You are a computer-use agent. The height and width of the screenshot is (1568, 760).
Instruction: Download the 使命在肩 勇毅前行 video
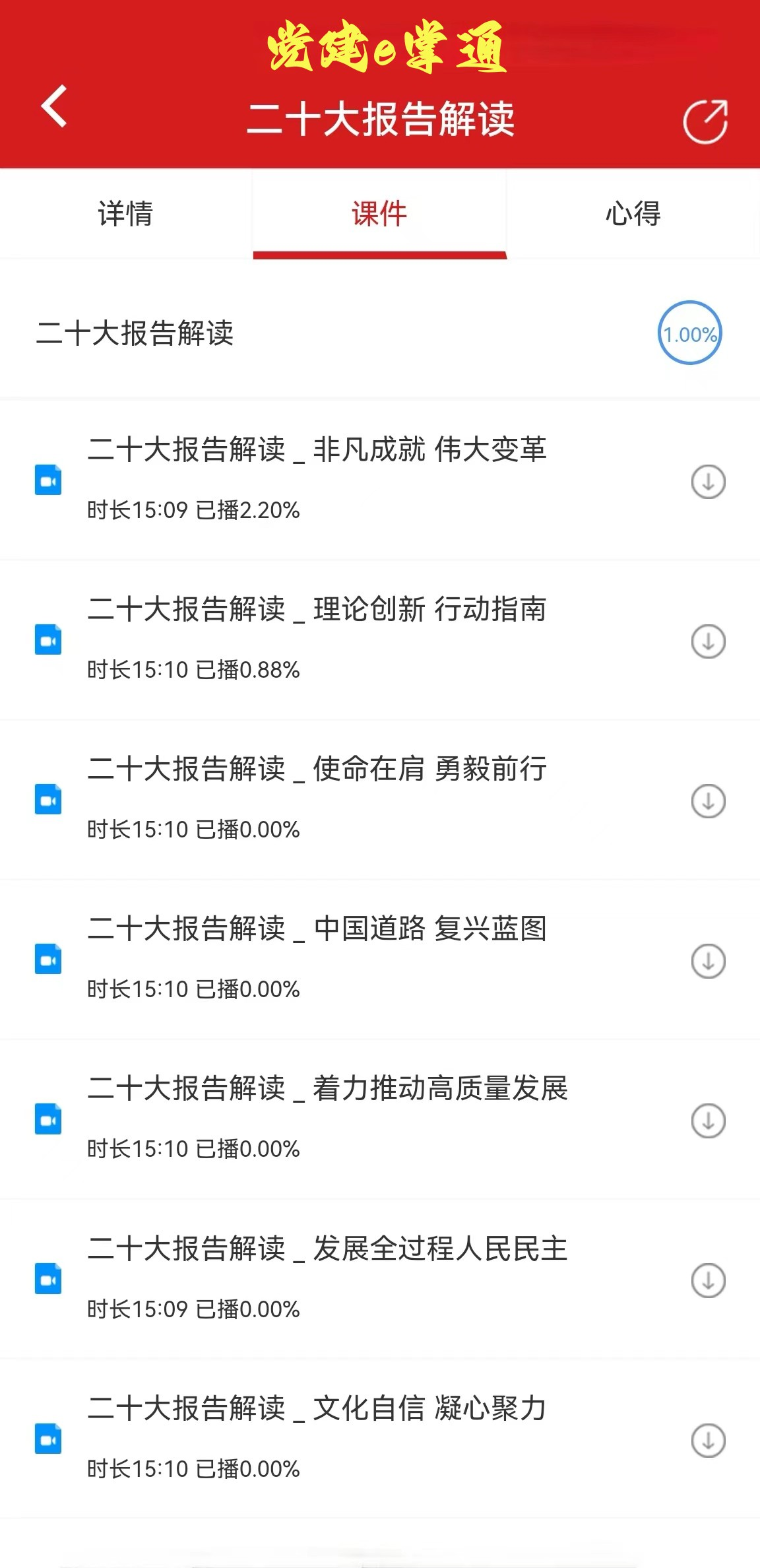[709, 801]
